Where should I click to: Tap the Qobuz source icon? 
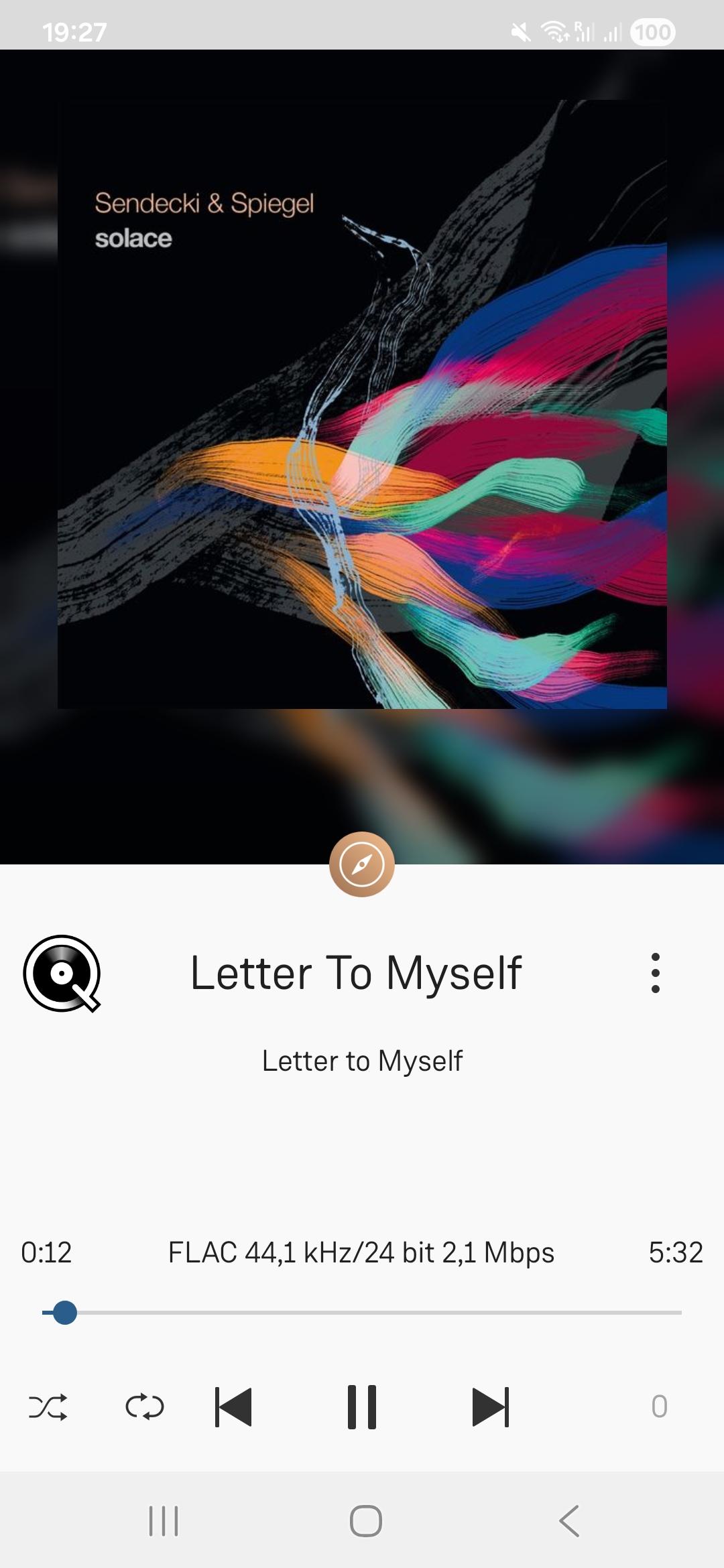click(62, 973)
